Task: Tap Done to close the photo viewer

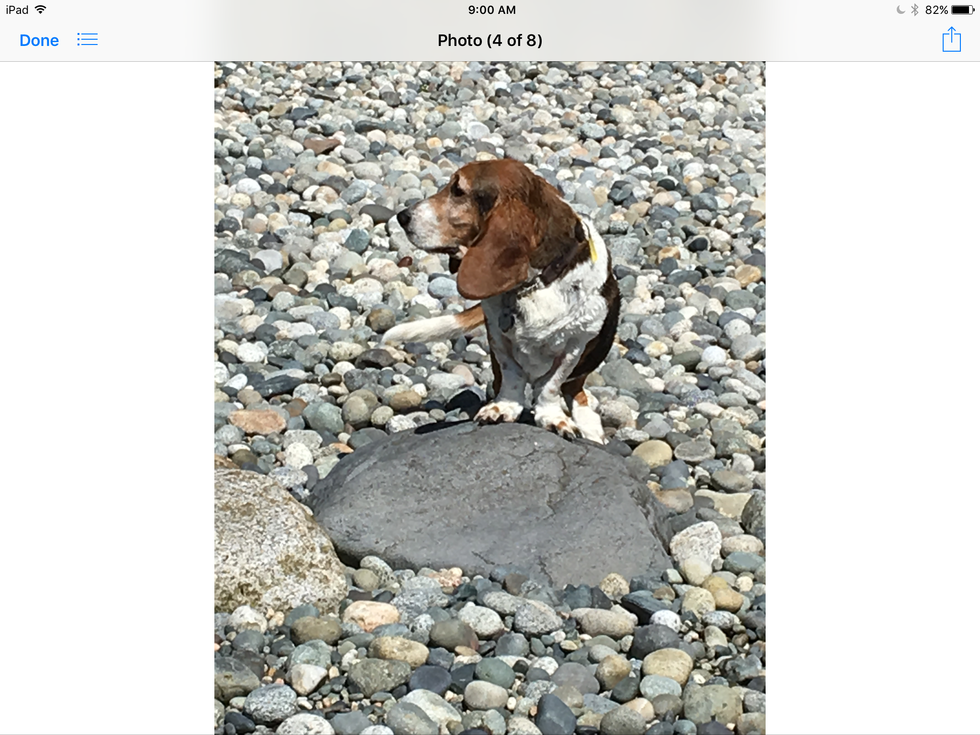Action: pos(39,41)
